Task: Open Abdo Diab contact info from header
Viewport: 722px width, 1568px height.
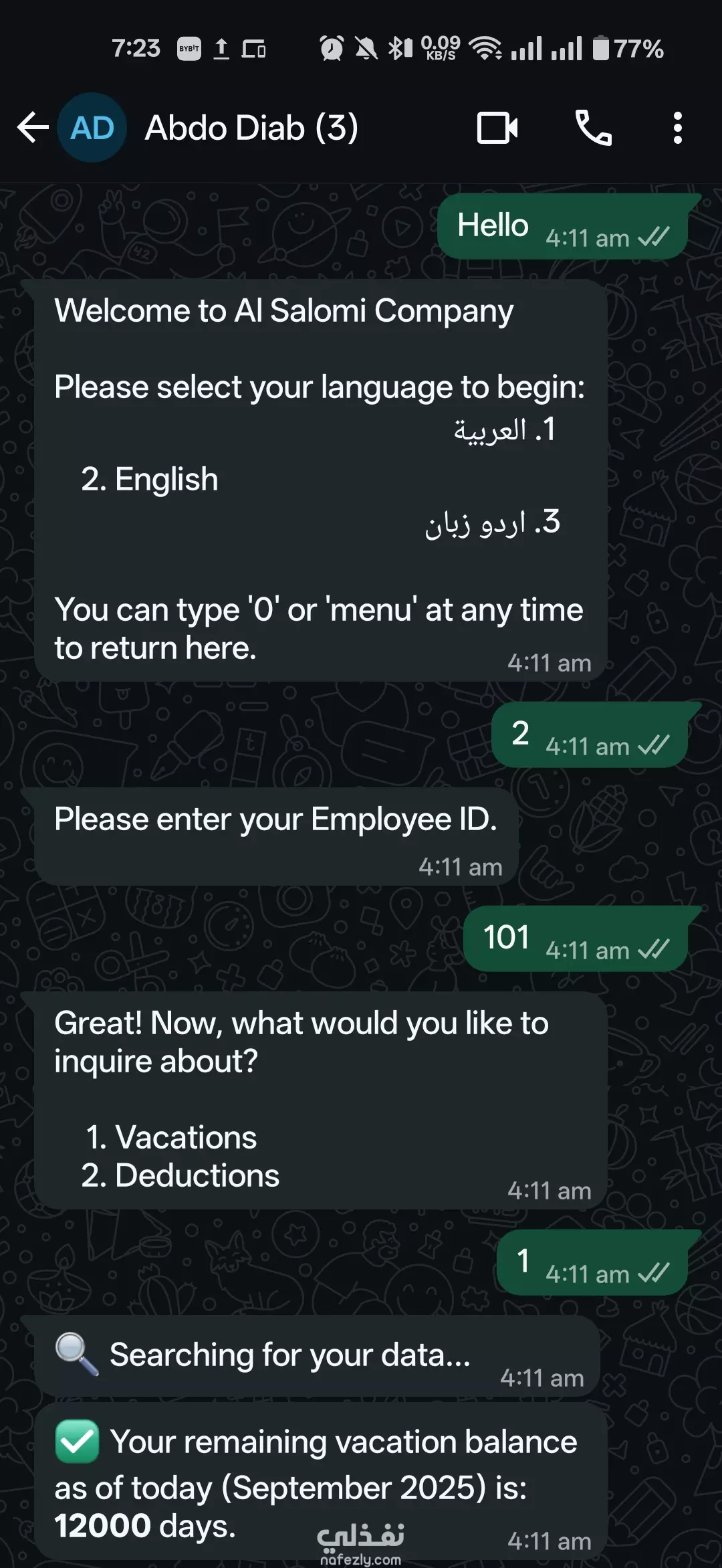Action: [x=251, y=128]
